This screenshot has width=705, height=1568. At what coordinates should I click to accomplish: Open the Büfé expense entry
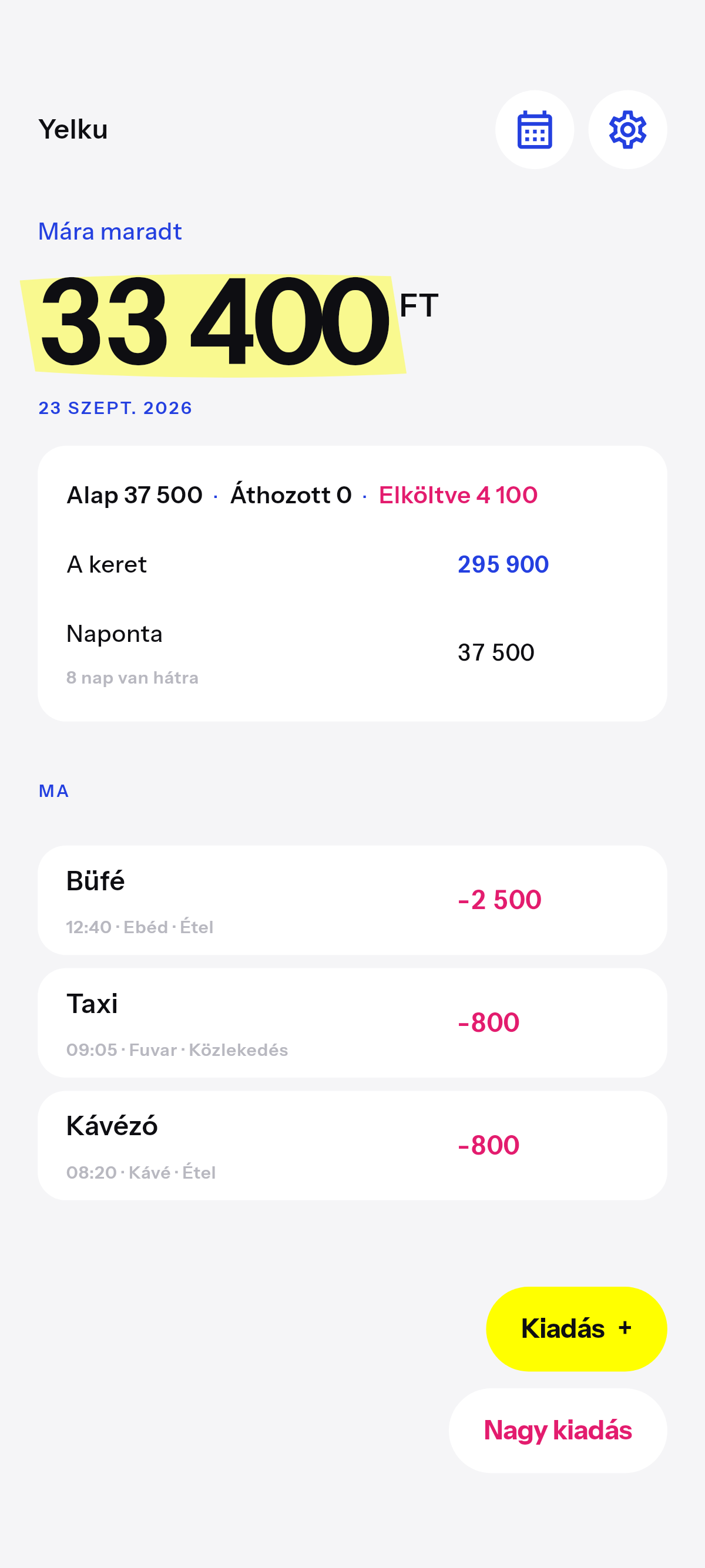[x=352, y=900]
